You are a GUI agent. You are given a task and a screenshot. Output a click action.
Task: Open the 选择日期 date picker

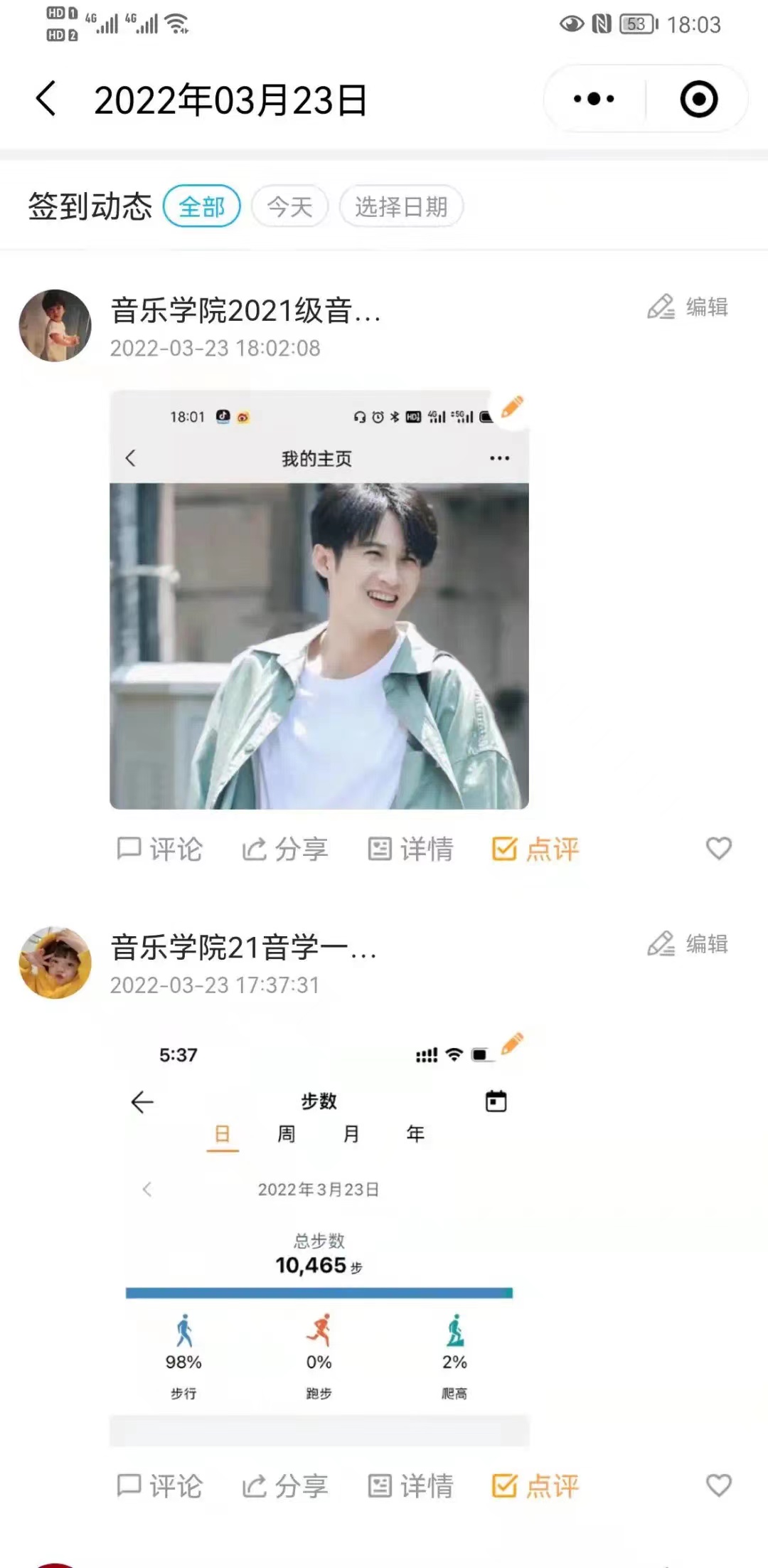[x=401, y=206]
